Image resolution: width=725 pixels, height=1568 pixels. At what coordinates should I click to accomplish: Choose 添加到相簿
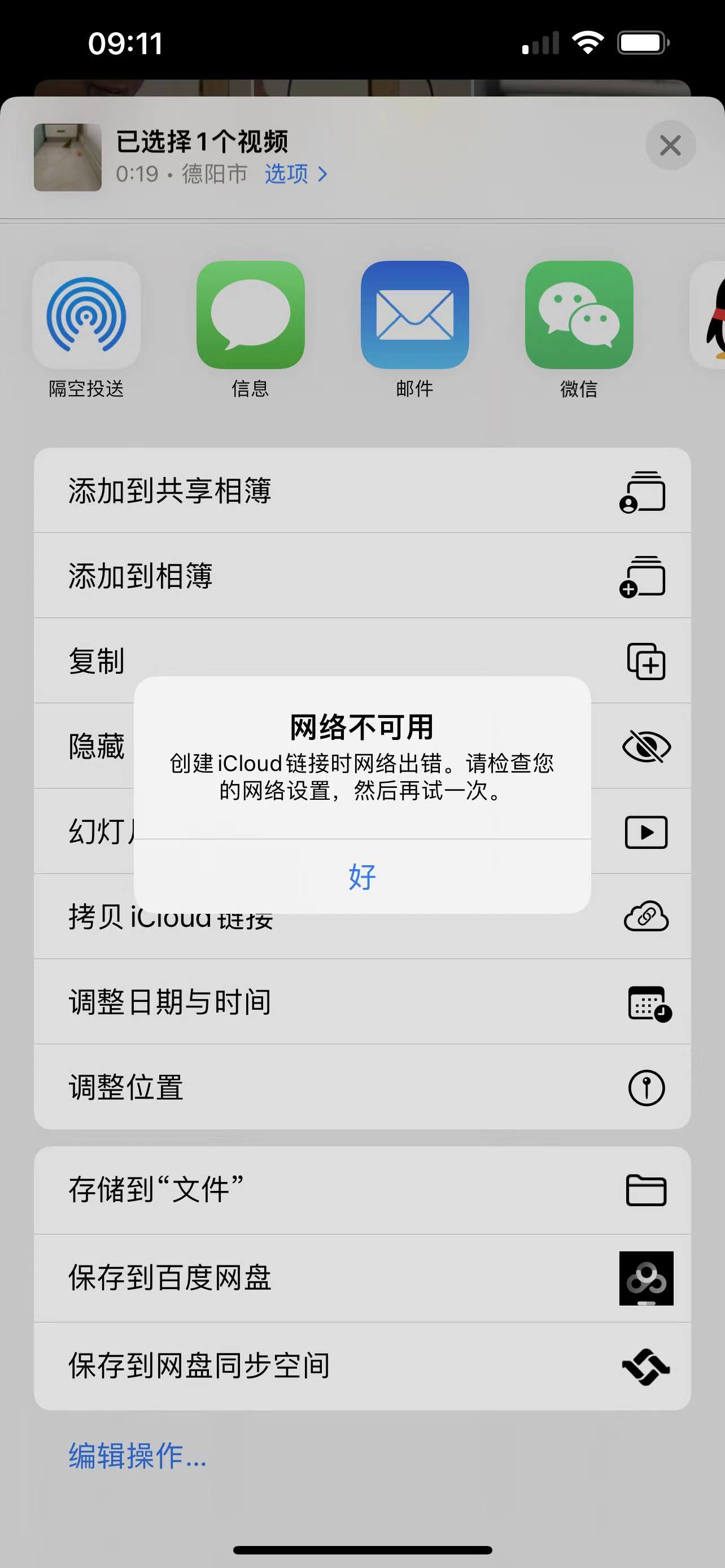coord(362,576)
